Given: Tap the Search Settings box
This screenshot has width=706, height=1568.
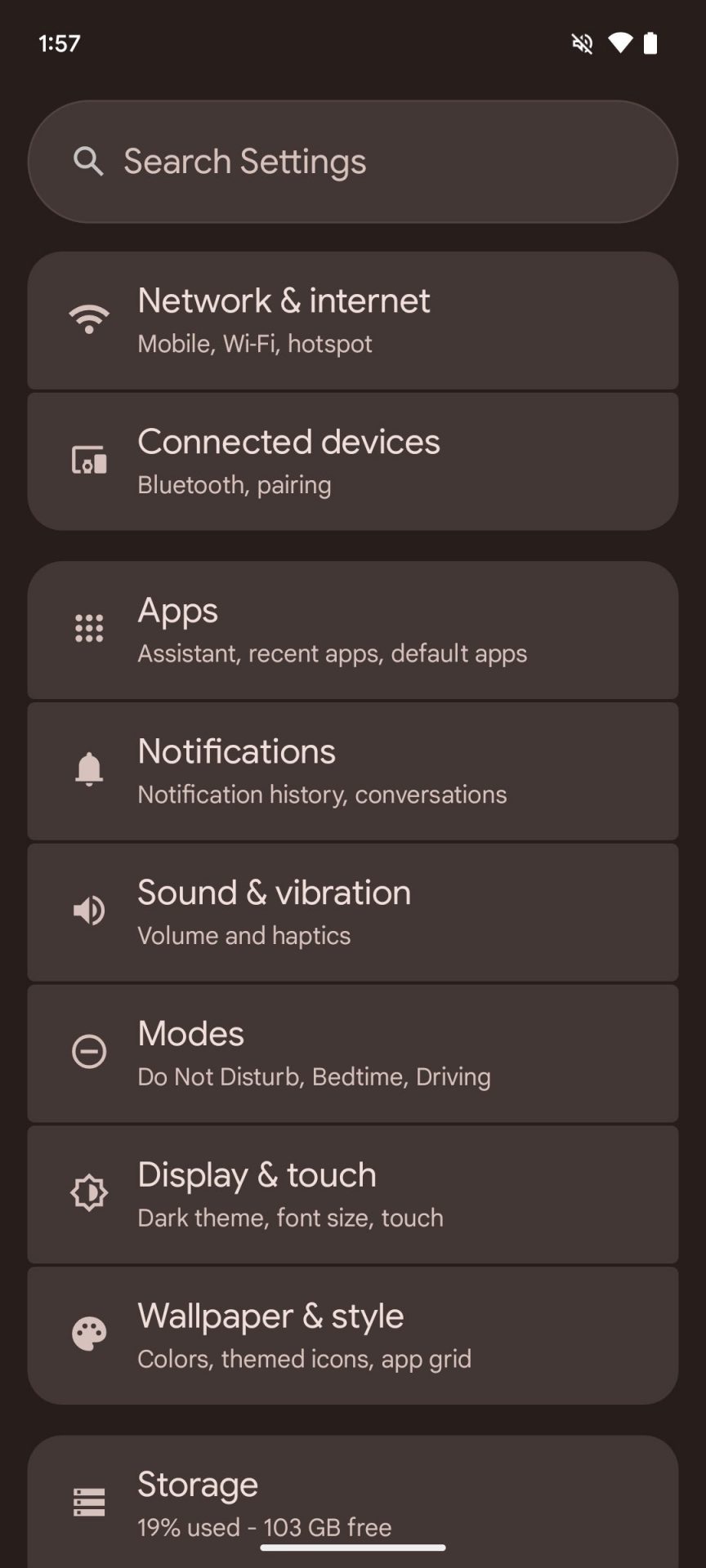Looking at the screenshot, I should [353, 162].
